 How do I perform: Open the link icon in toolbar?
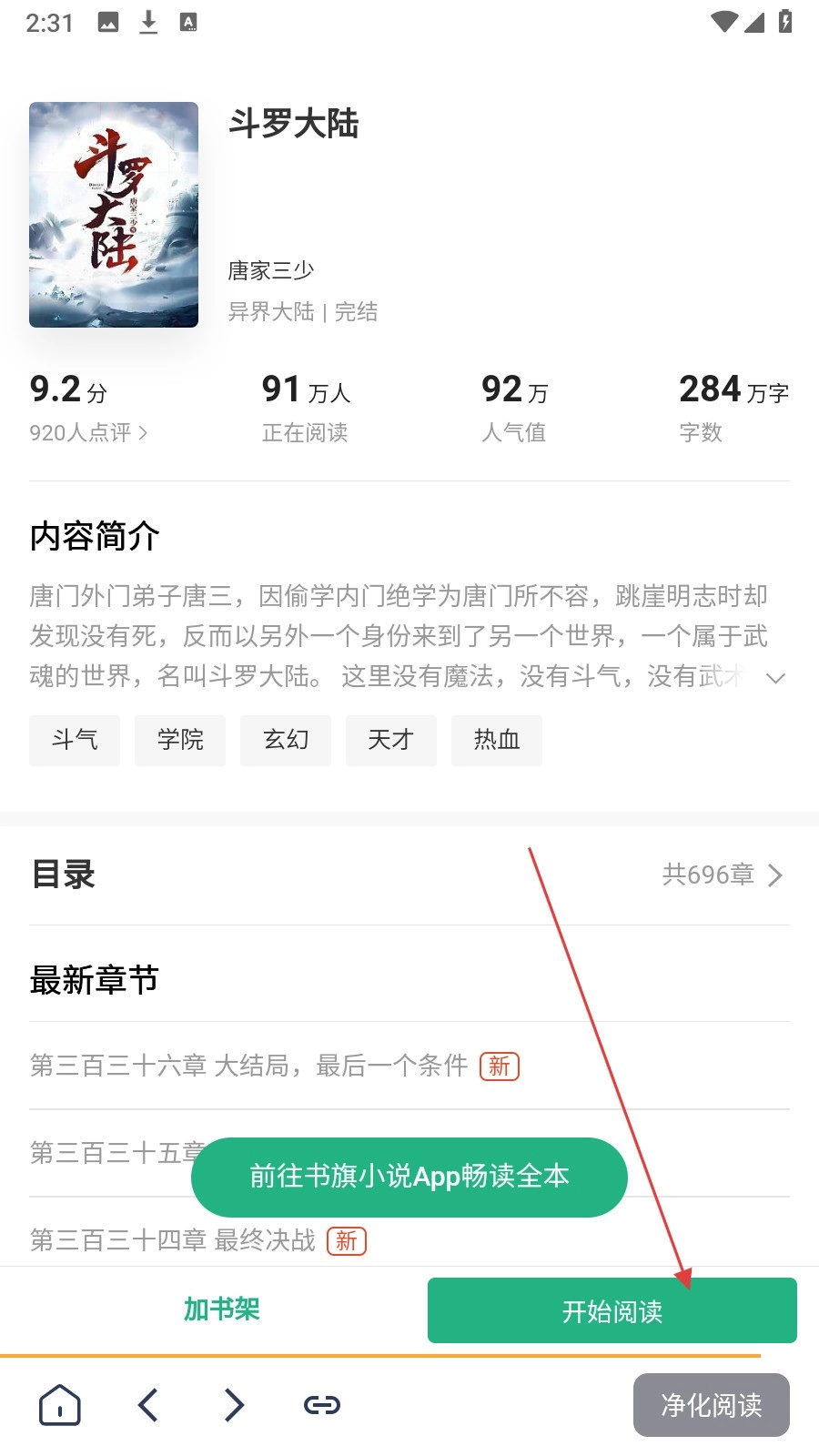point(322,1405)
